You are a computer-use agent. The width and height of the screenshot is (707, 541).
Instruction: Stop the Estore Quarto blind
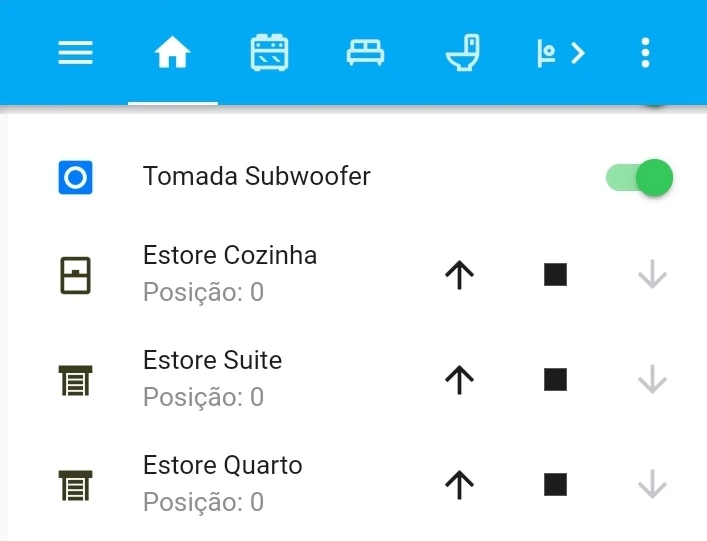[x=555, y=484]
